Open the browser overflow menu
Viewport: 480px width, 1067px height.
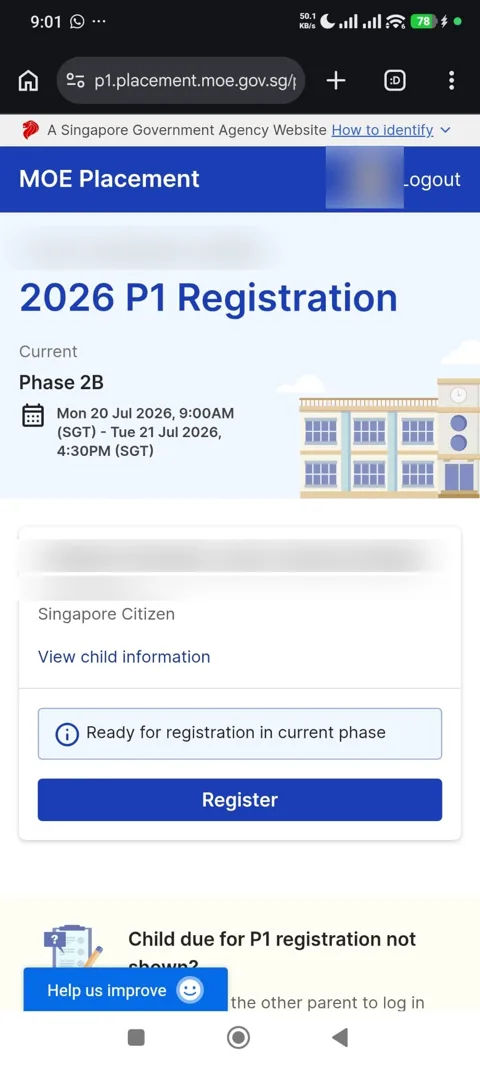(451, 81)
